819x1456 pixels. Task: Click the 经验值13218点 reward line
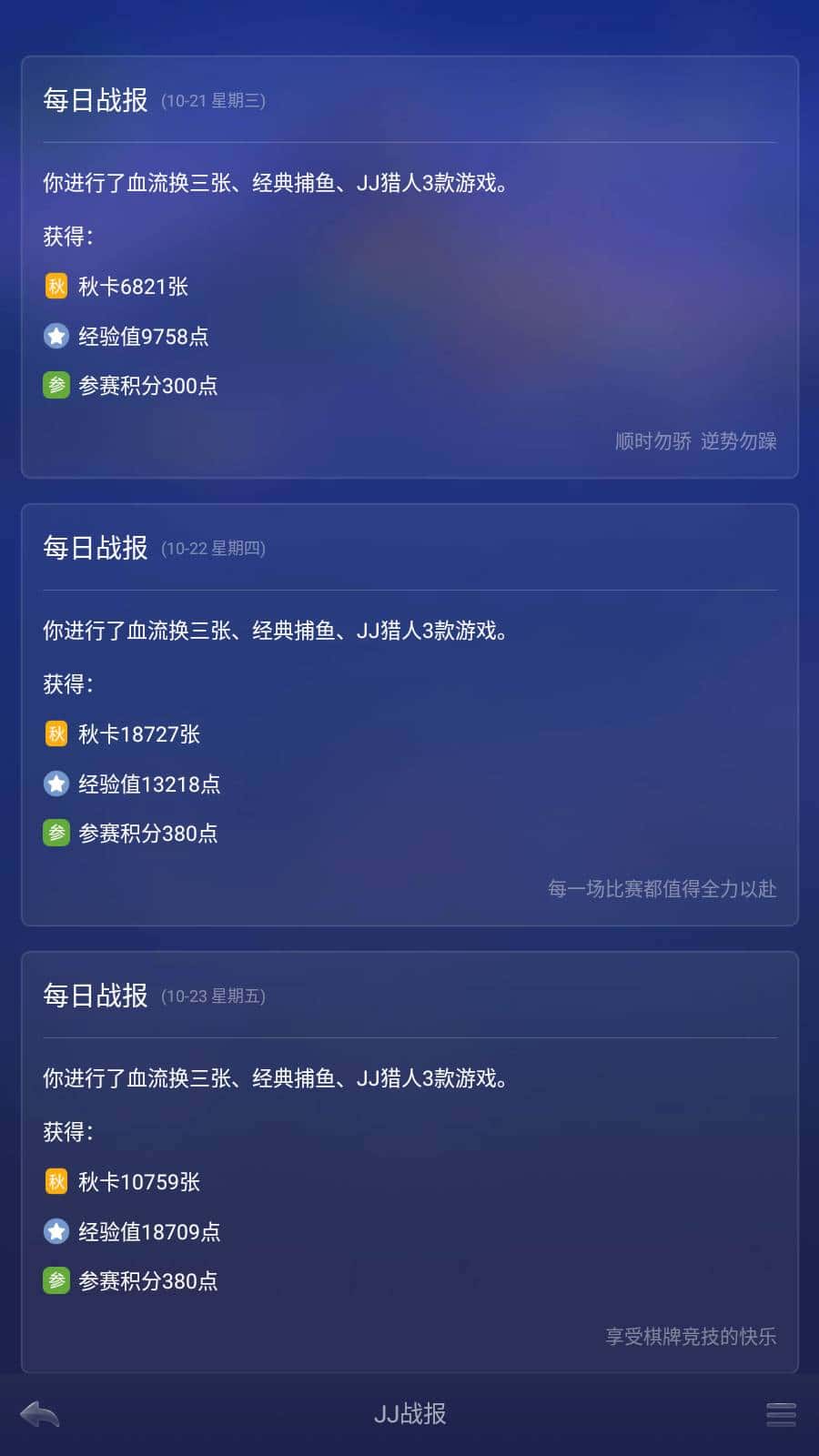148,784
